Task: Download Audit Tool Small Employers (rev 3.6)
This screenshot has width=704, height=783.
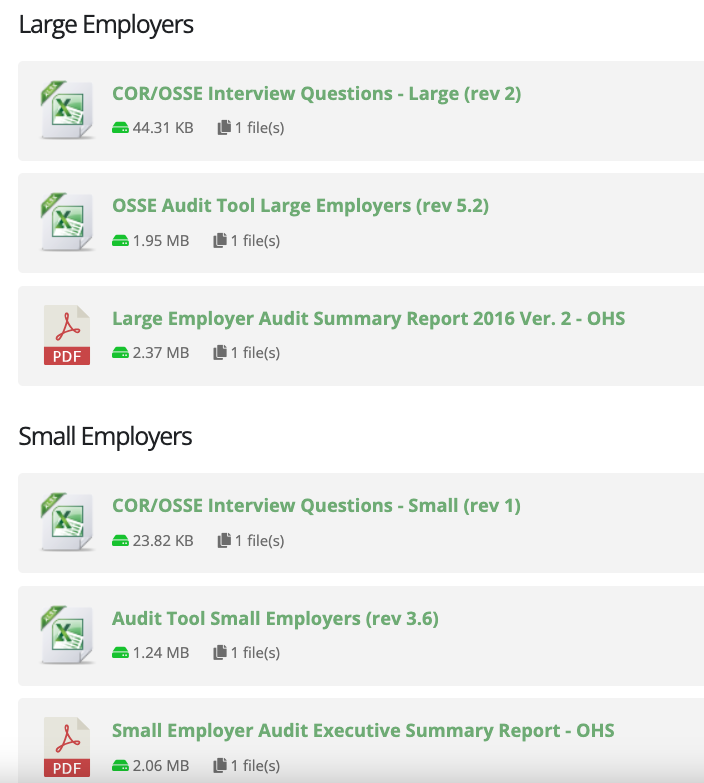Action: click(x=275, y=619)
